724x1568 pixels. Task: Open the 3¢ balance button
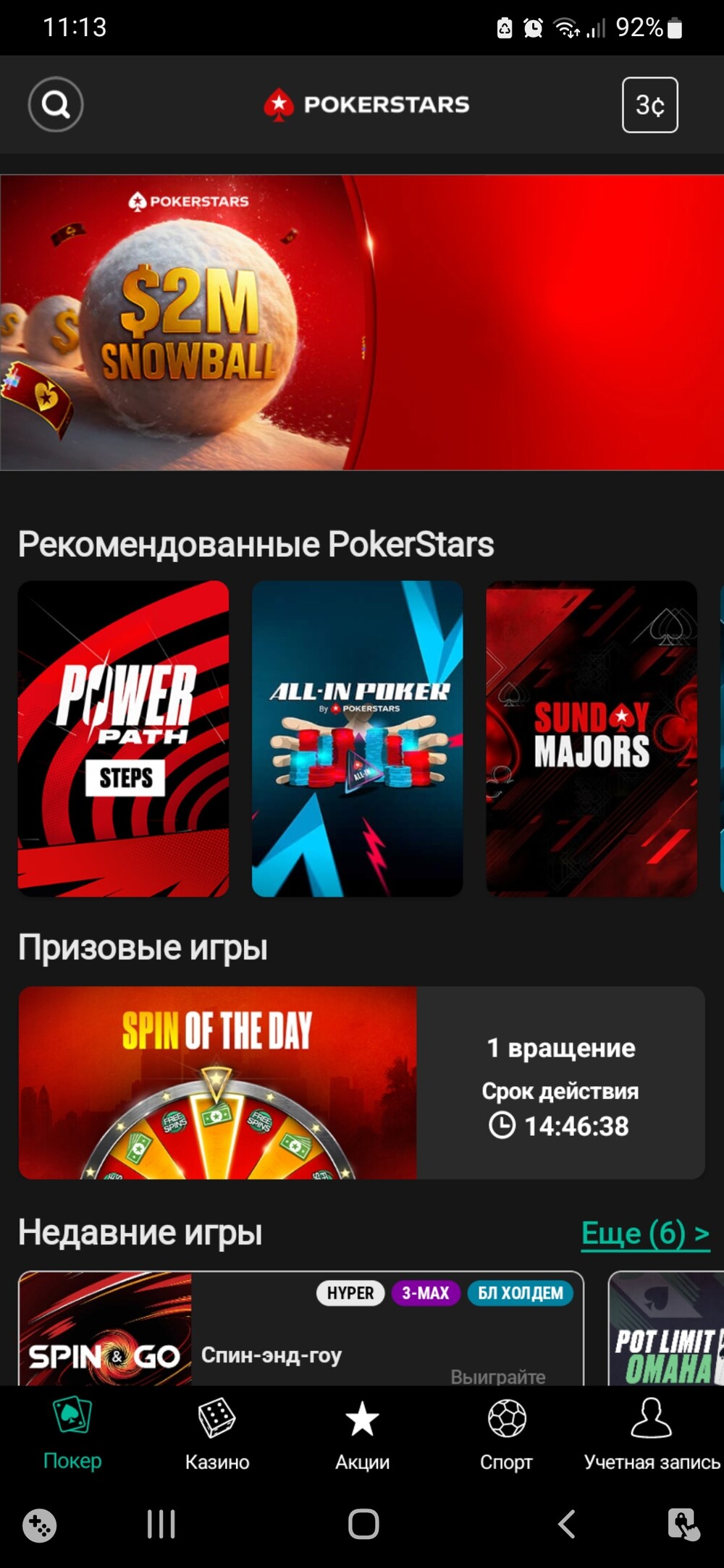[649, 105]
